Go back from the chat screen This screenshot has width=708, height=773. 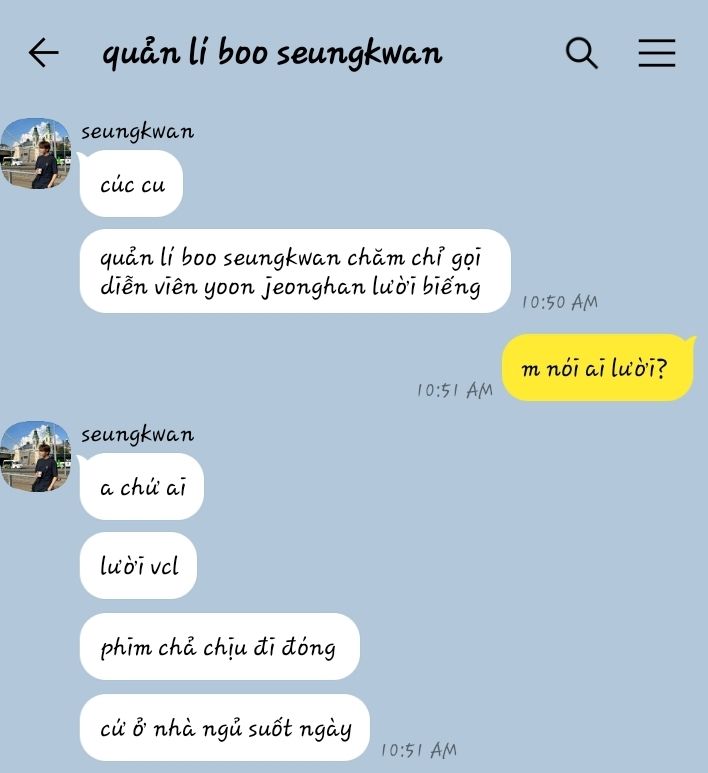click(x=43, y=53)
